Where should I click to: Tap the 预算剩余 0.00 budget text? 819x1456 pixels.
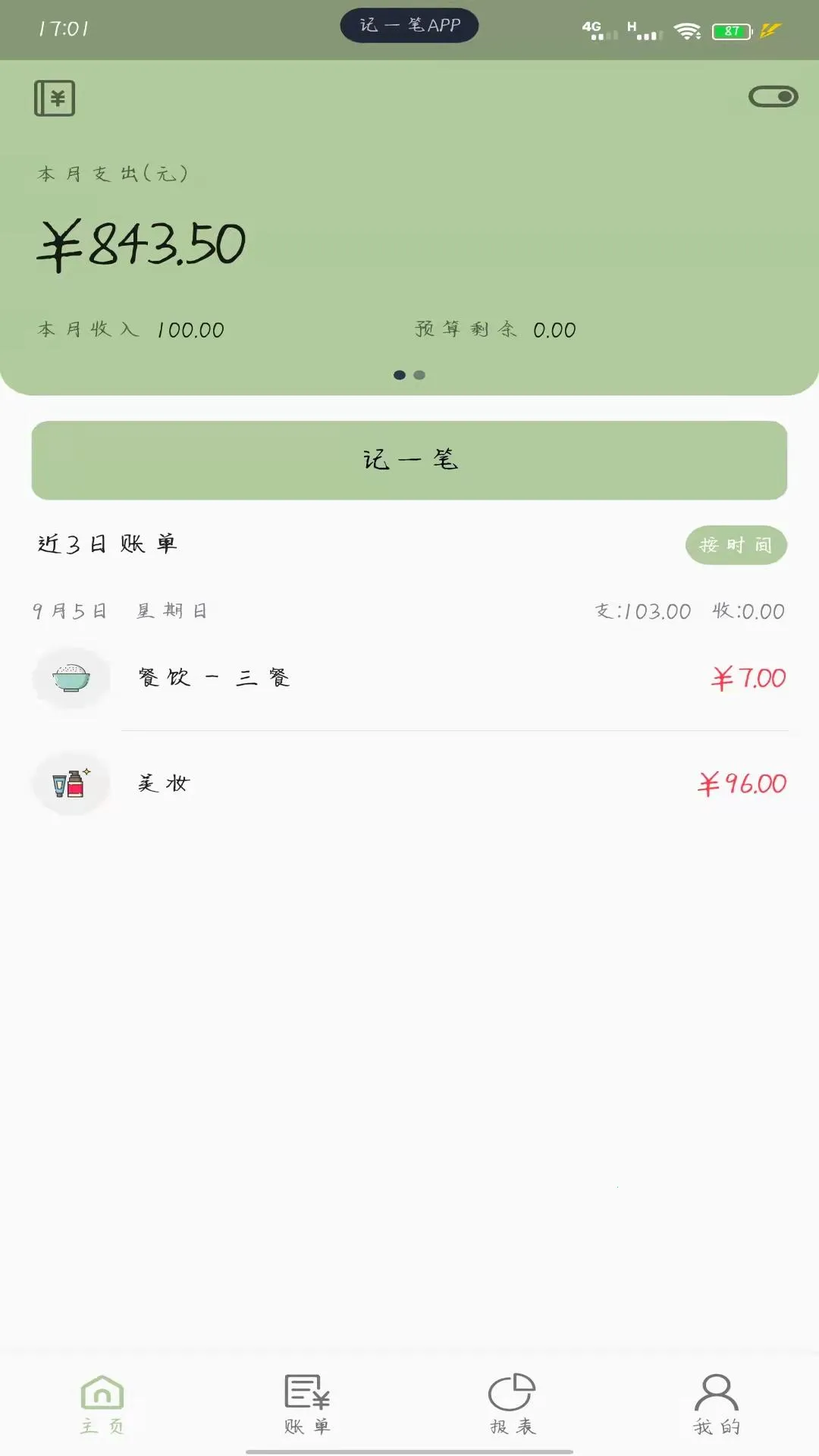[494, 329]
